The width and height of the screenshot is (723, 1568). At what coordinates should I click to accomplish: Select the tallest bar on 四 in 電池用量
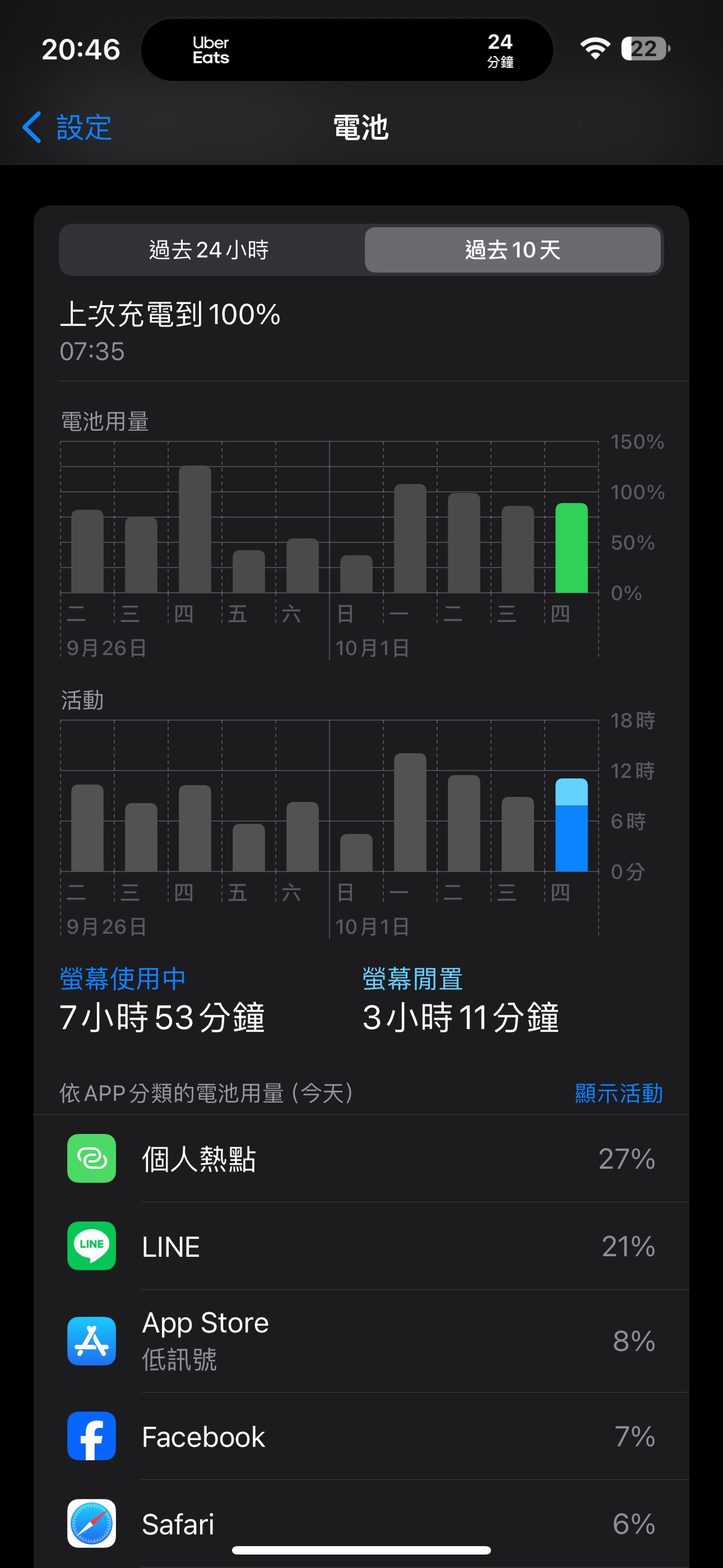pyautogui.click(x=194, y=529)
